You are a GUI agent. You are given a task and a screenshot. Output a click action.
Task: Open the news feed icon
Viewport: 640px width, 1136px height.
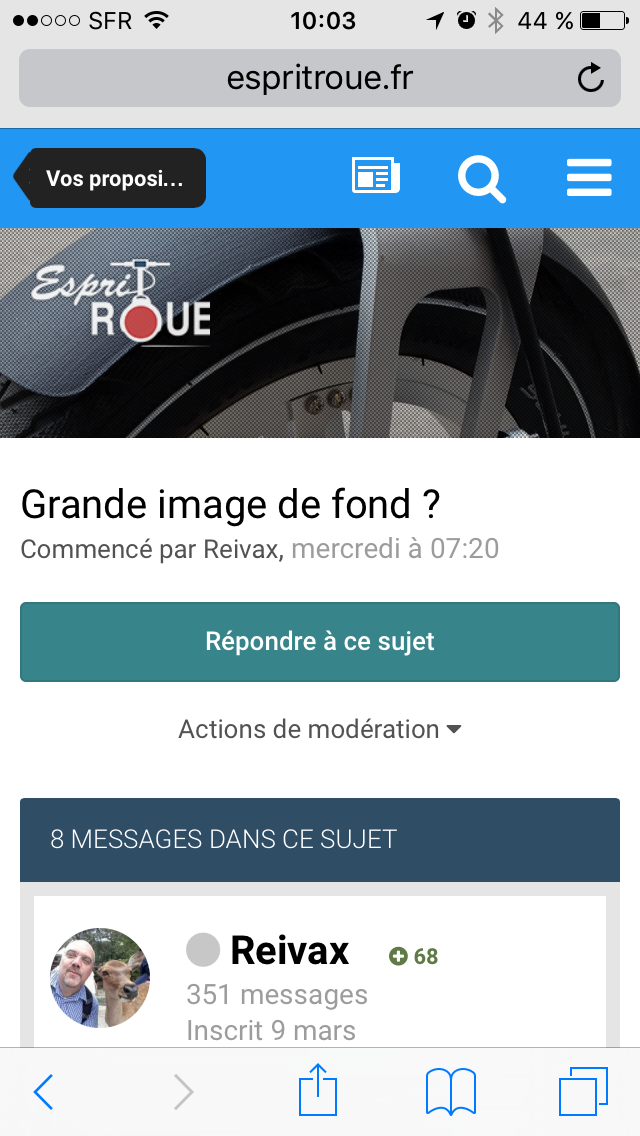coord(375,176)
